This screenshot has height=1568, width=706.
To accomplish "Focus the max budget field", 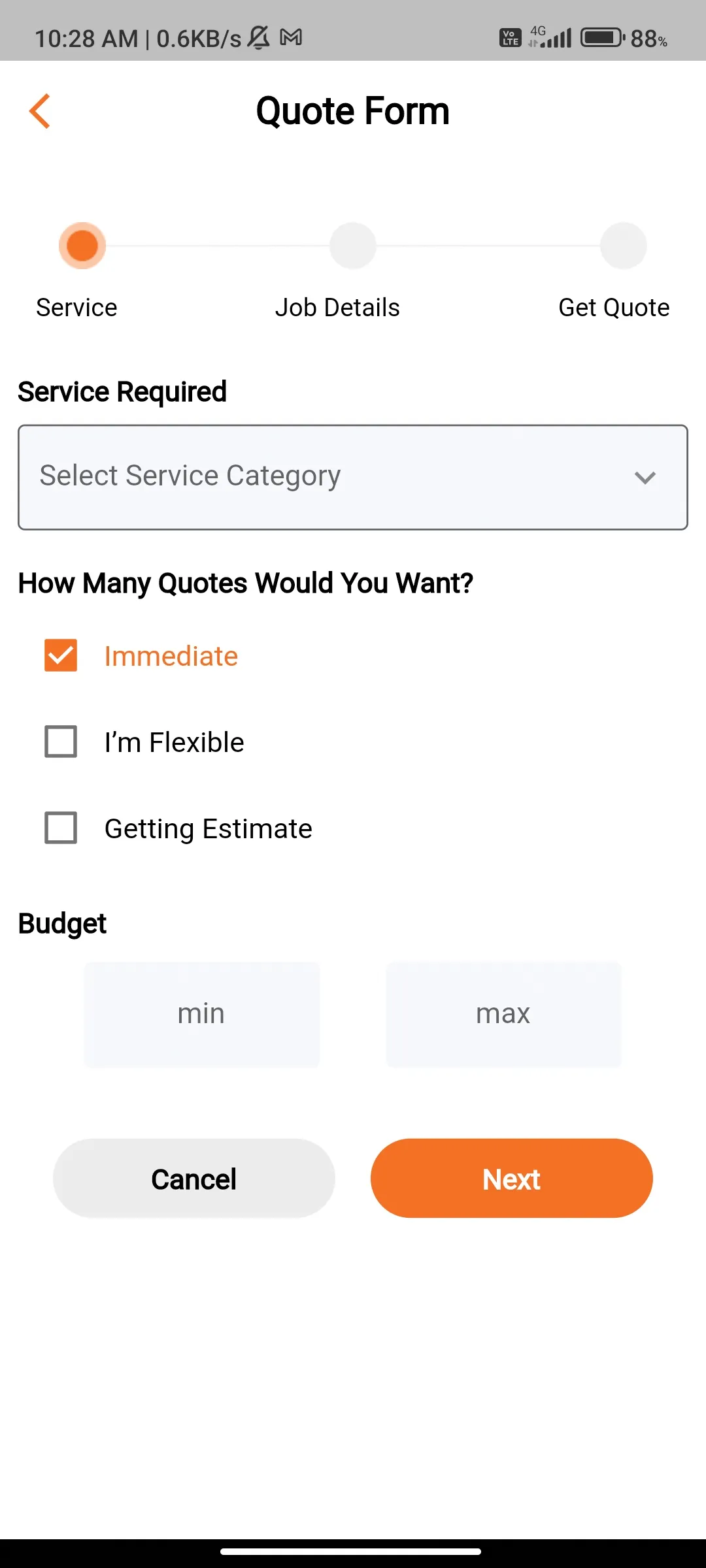I will tap(503, 1014).
